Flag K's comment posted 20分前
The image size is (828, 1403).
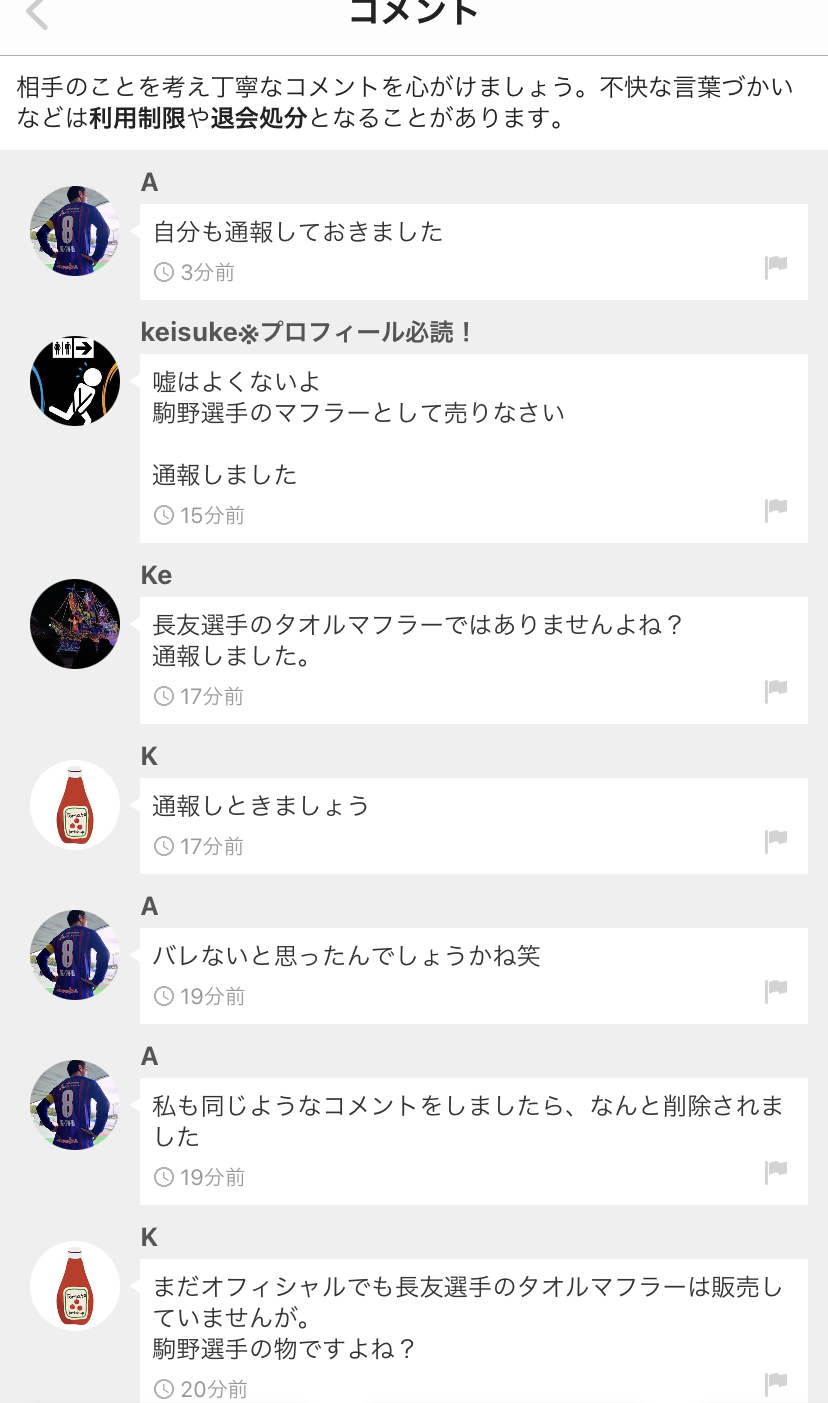pyautogui.click(x=776, y=1384)
